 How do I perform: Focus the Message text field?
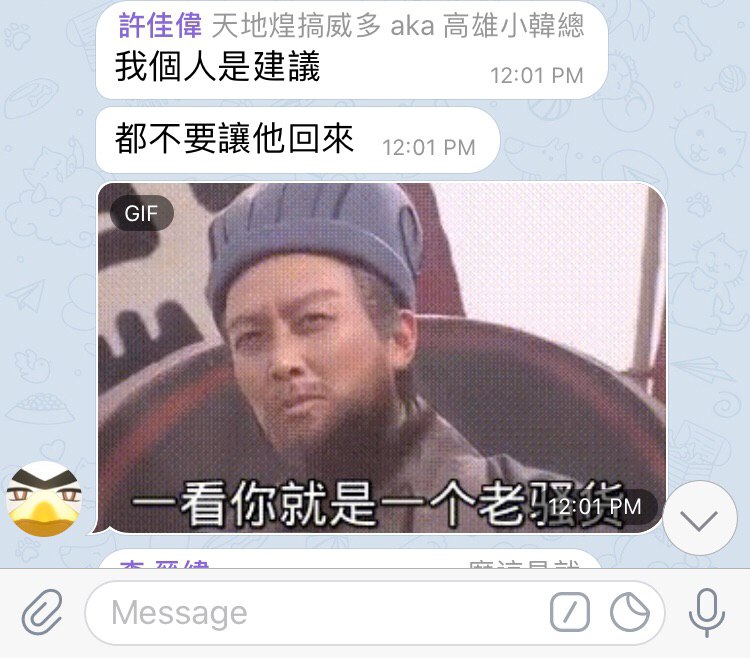point(320,612)
